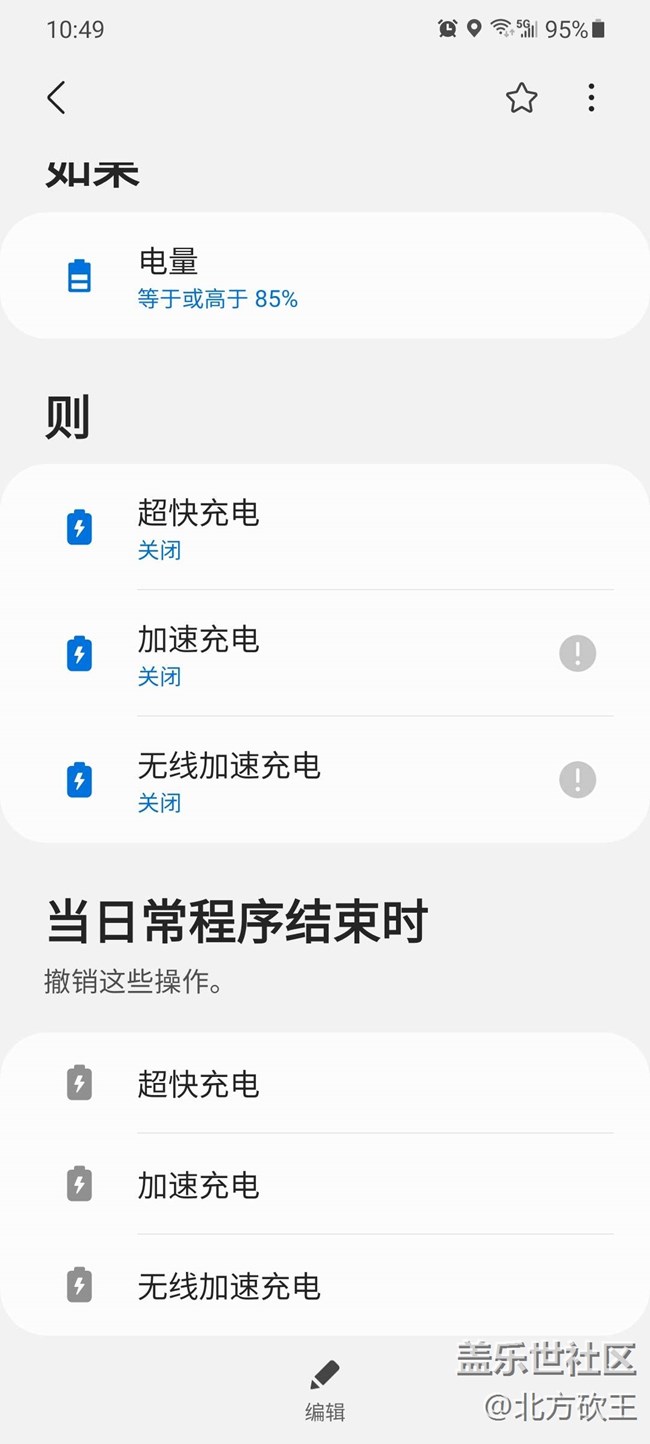Go back using the top-left arrow
The image size is (650, 1444).
56,98
